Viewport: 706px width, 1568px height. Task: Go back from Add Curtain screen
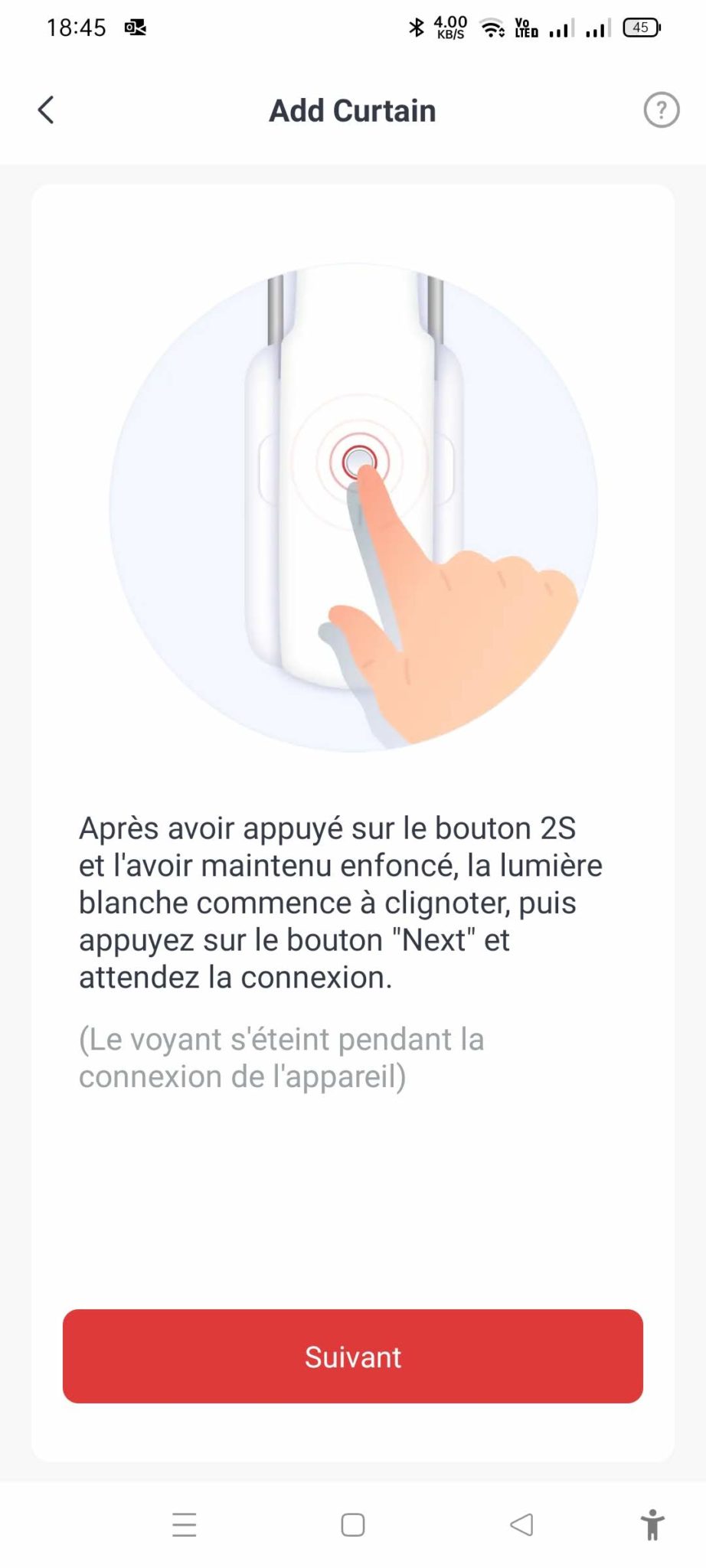tap(46, 110)
